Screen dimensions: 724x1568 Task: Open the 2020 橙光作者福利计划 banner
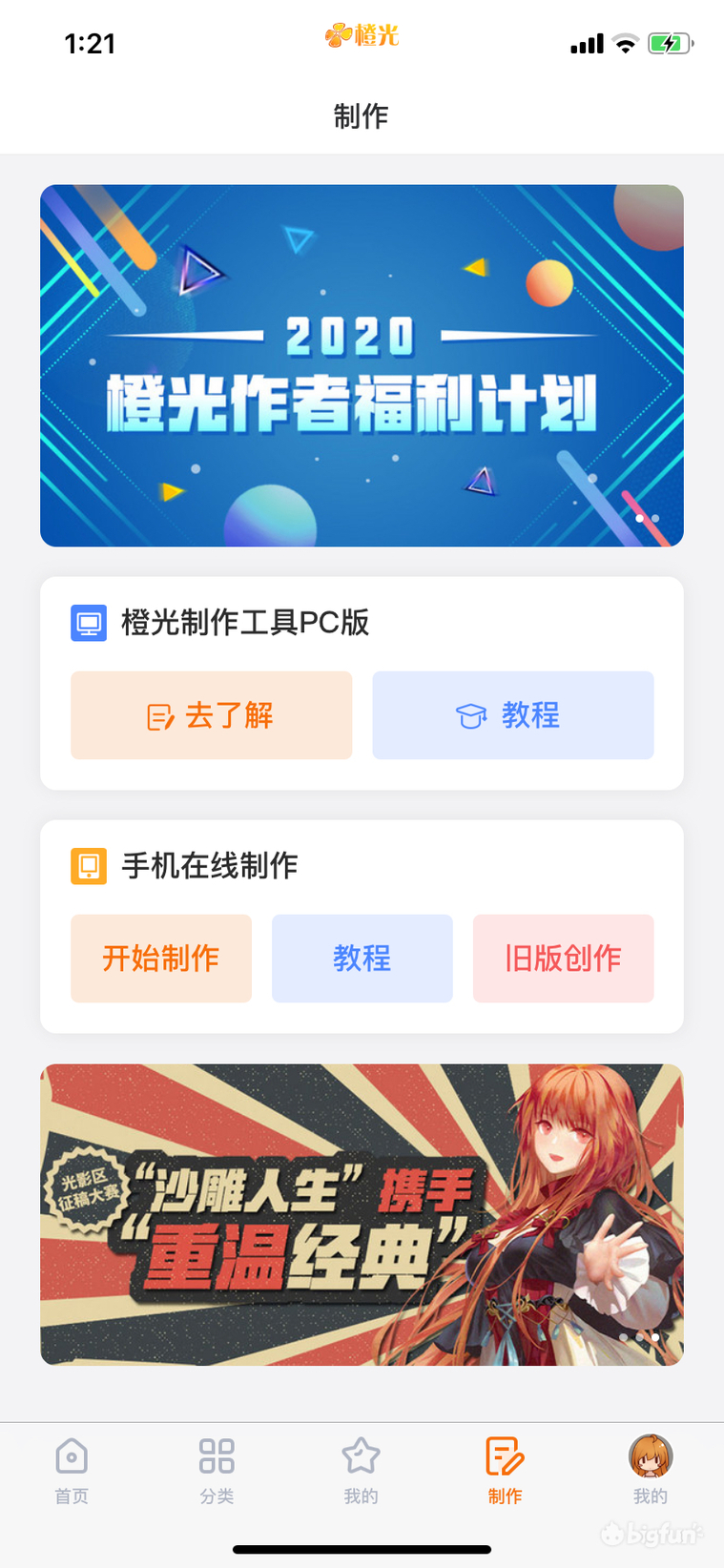tap(362, 365)
